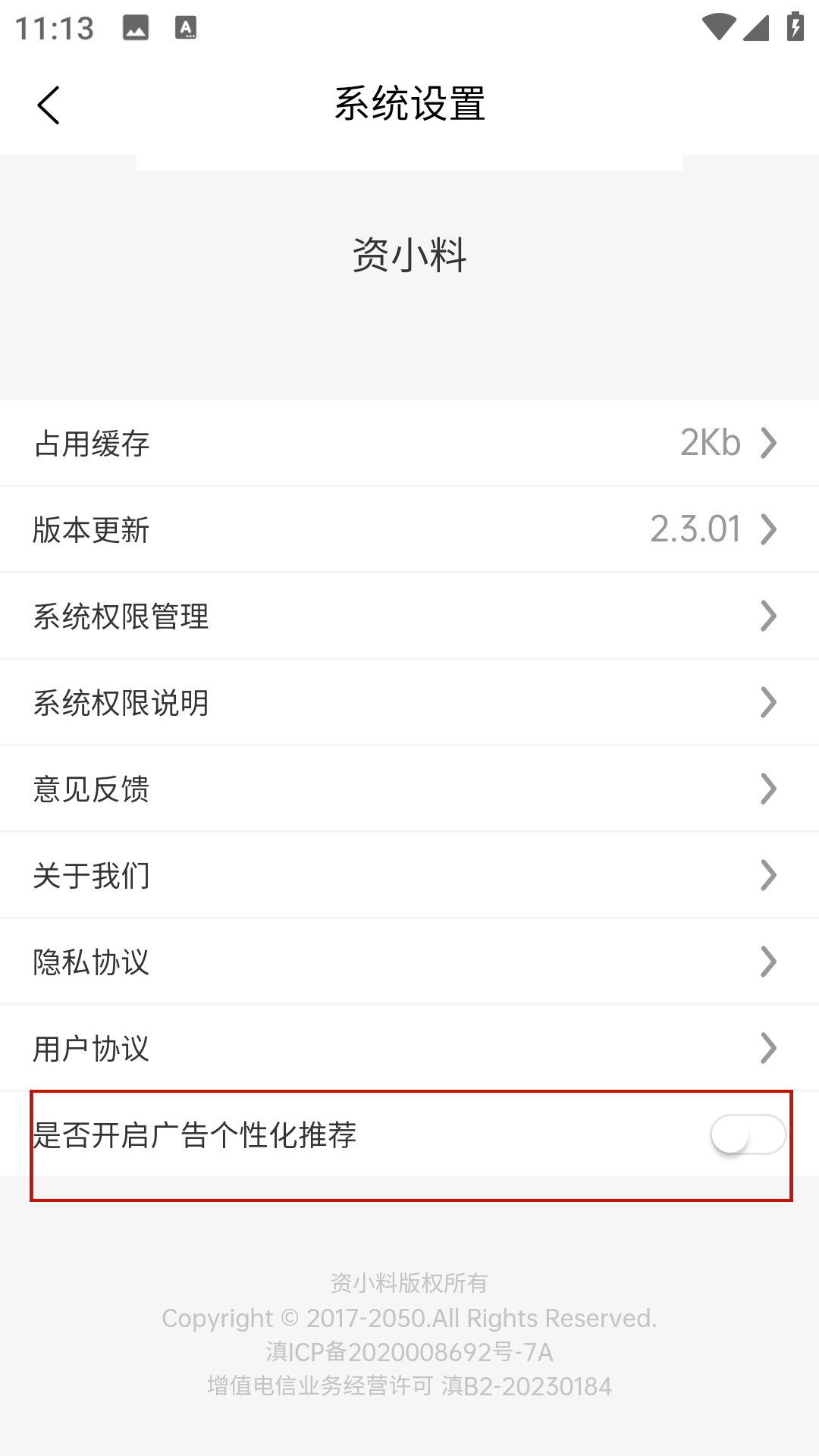Open 关于我们

(x=409, y=875)
